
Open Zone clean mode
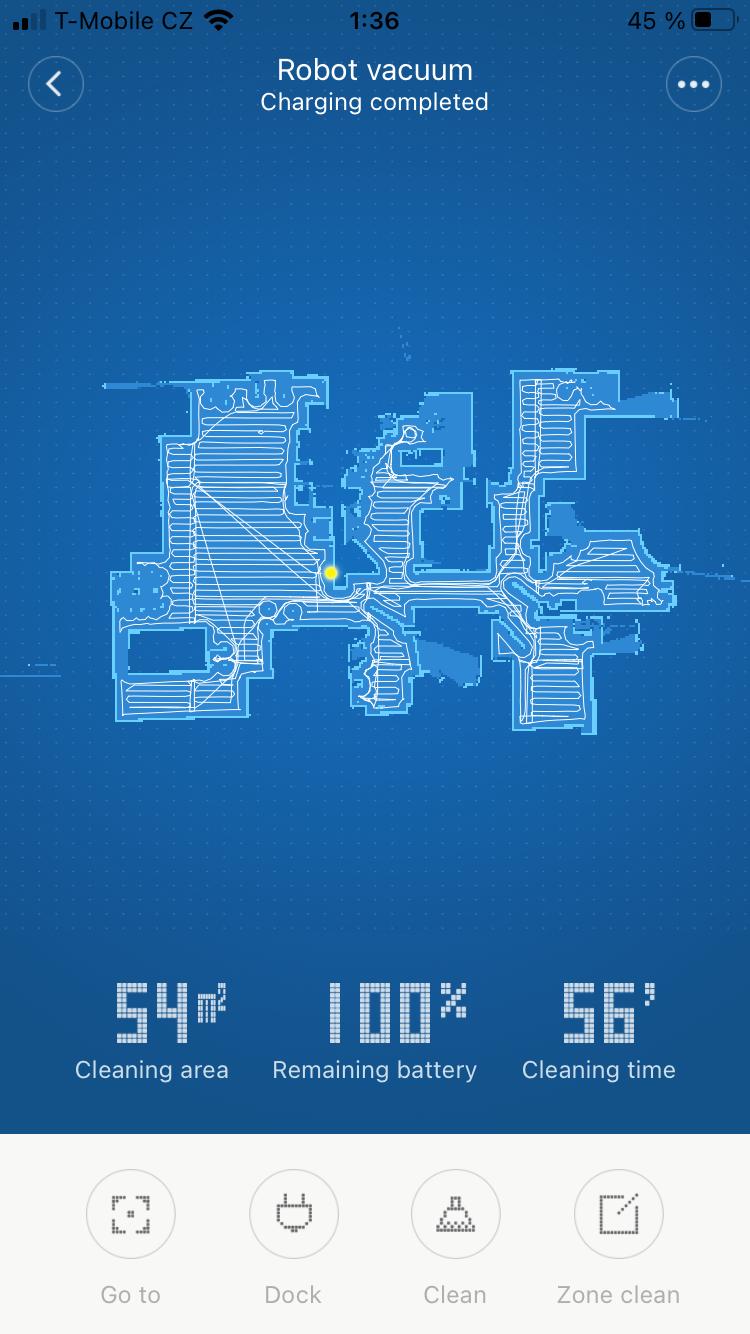618,1214
